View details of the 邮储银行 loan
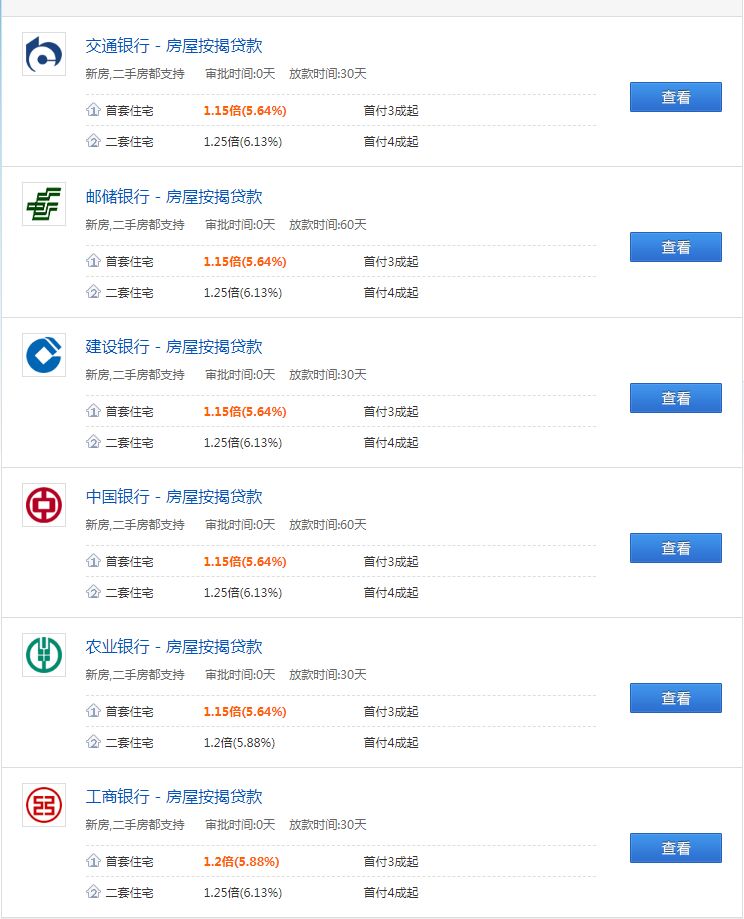The width and height of the screenshot is (744, 919). (675, 247)
